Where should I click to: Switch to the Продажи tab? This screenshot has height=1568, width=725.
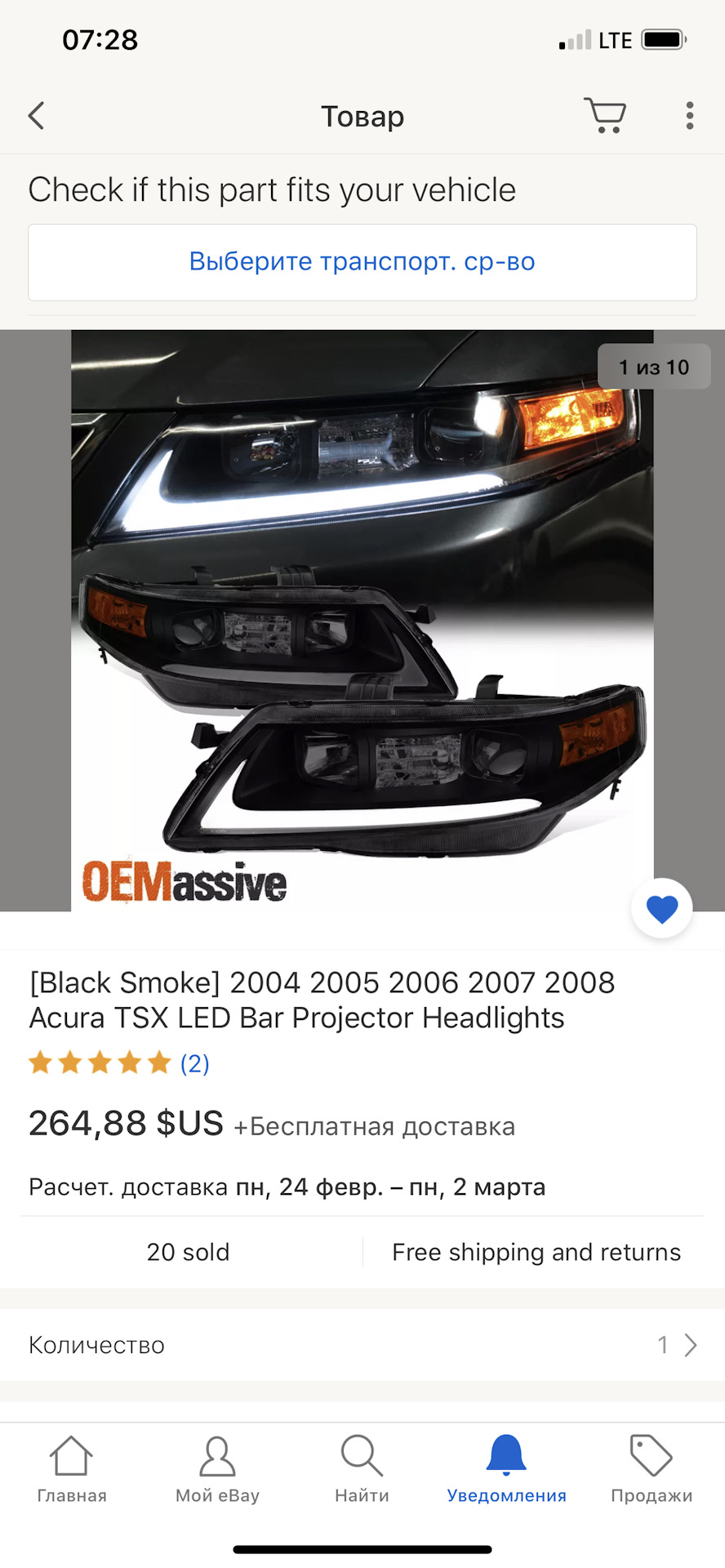(652, 1470)
